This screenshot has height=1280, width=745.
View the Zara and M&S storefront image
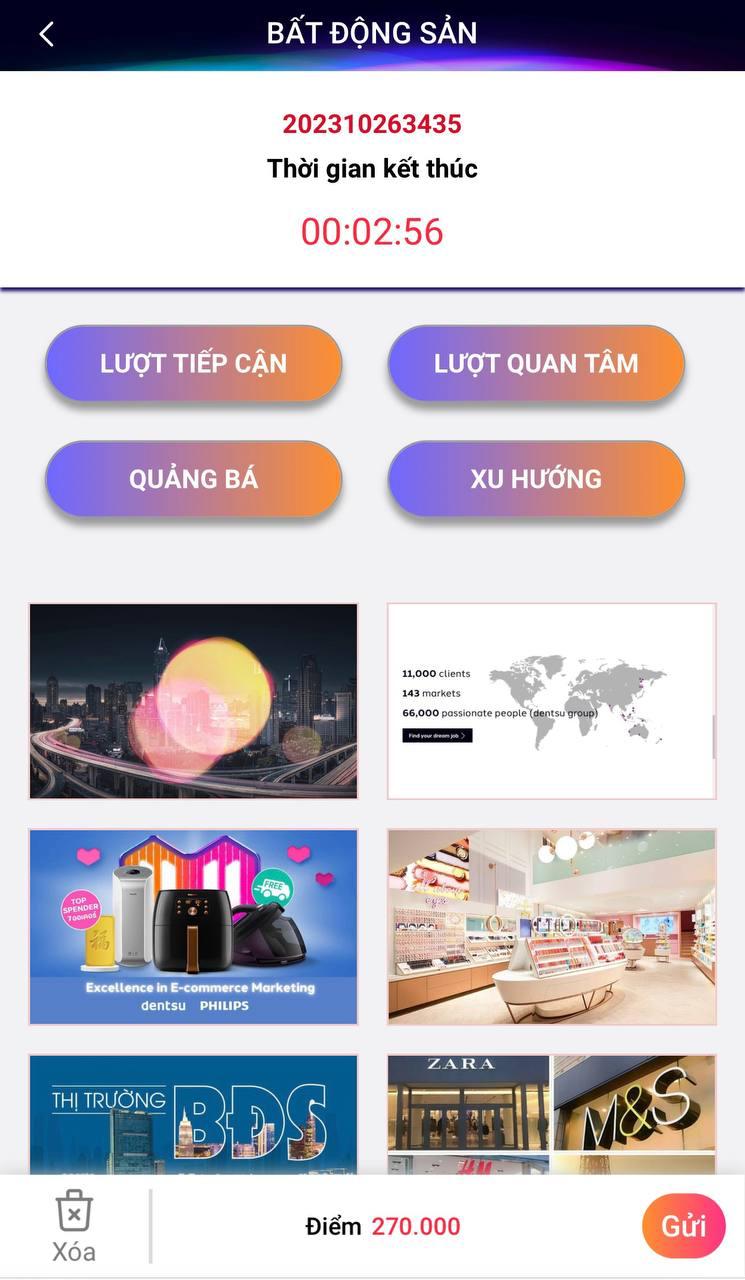tap(551, 1113)
